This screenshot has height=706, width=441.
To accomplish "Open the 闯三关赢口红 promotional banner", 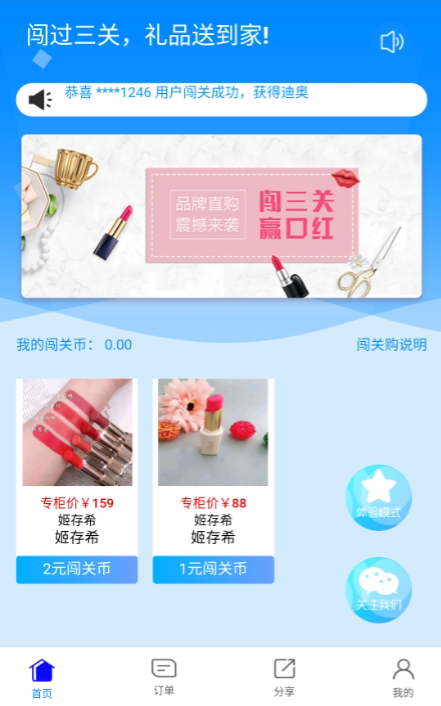I will (x=222, y=216).
